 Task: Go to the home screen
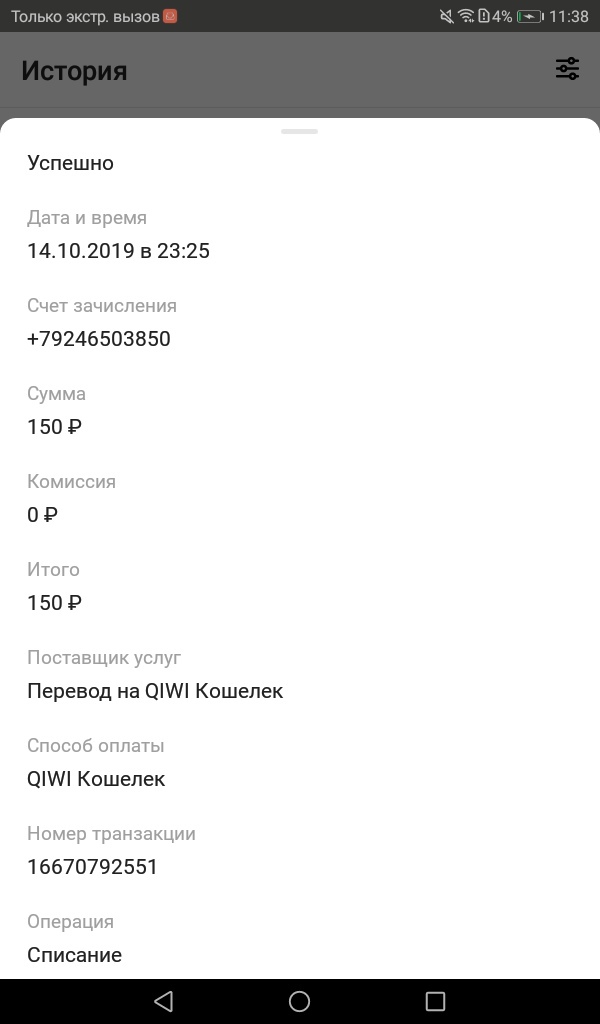click(299, 1001)
